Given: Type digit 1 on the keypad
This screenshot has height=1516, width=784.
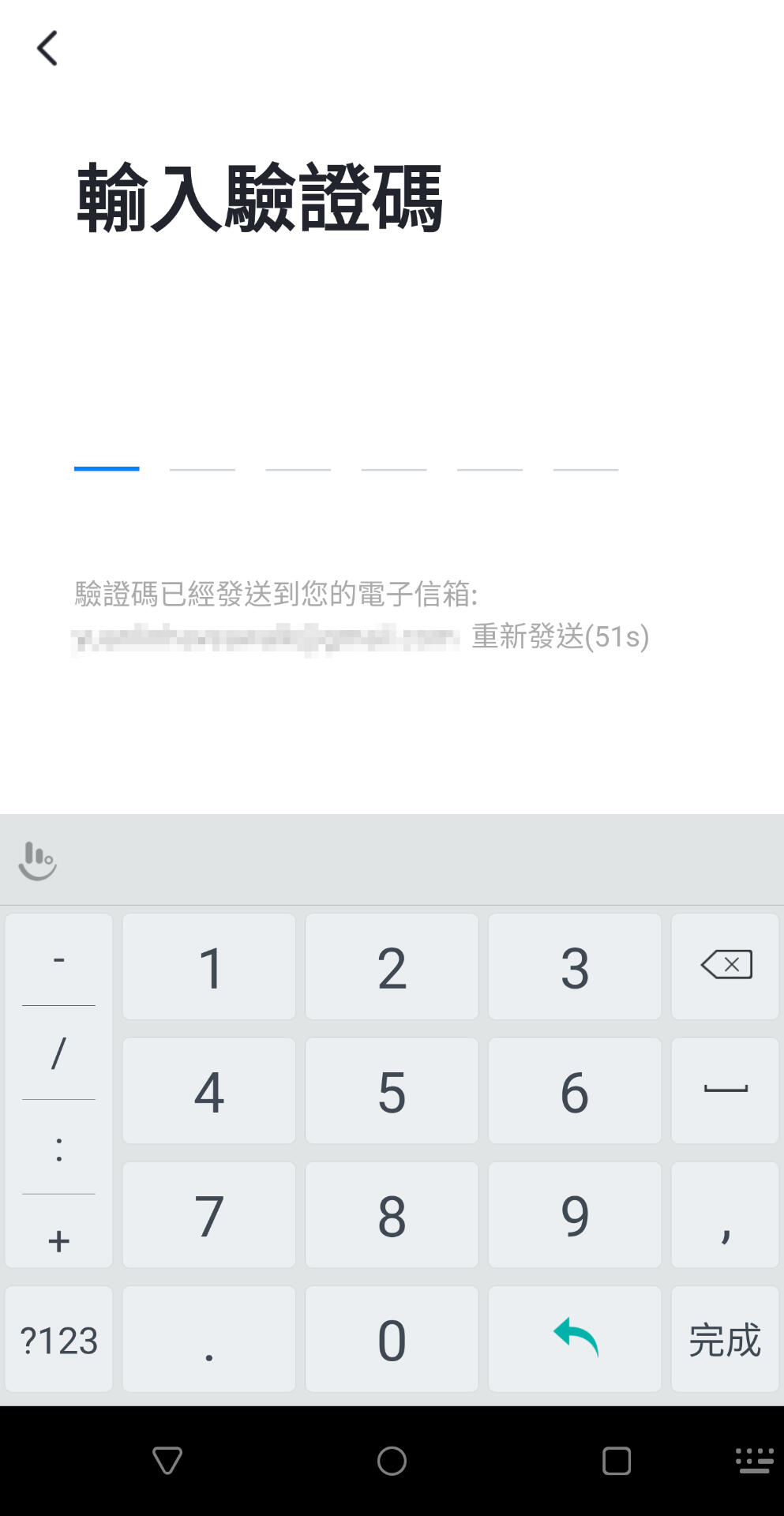Looking at the screenshot, I should click(209, 967).
